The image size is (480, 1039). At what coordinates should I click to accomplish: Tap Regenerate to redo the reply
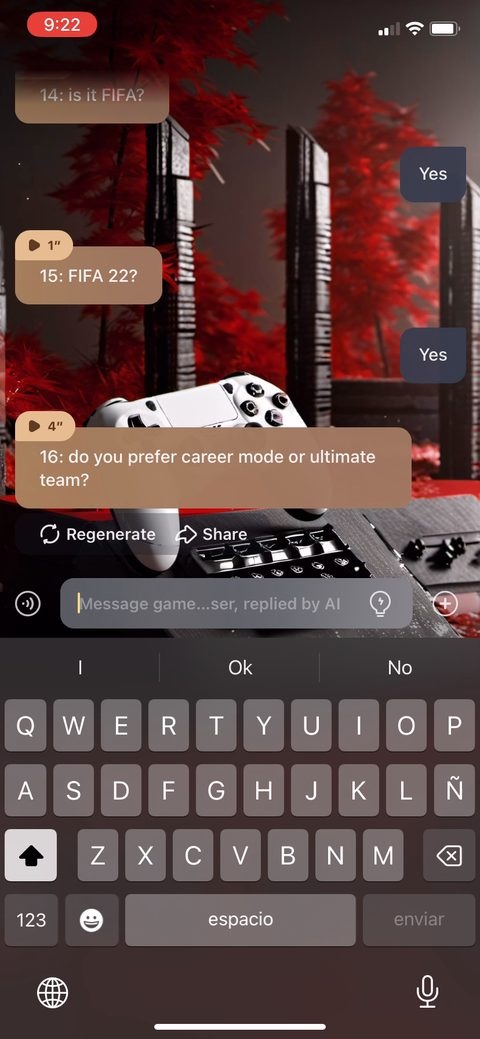tap(97, 534)
